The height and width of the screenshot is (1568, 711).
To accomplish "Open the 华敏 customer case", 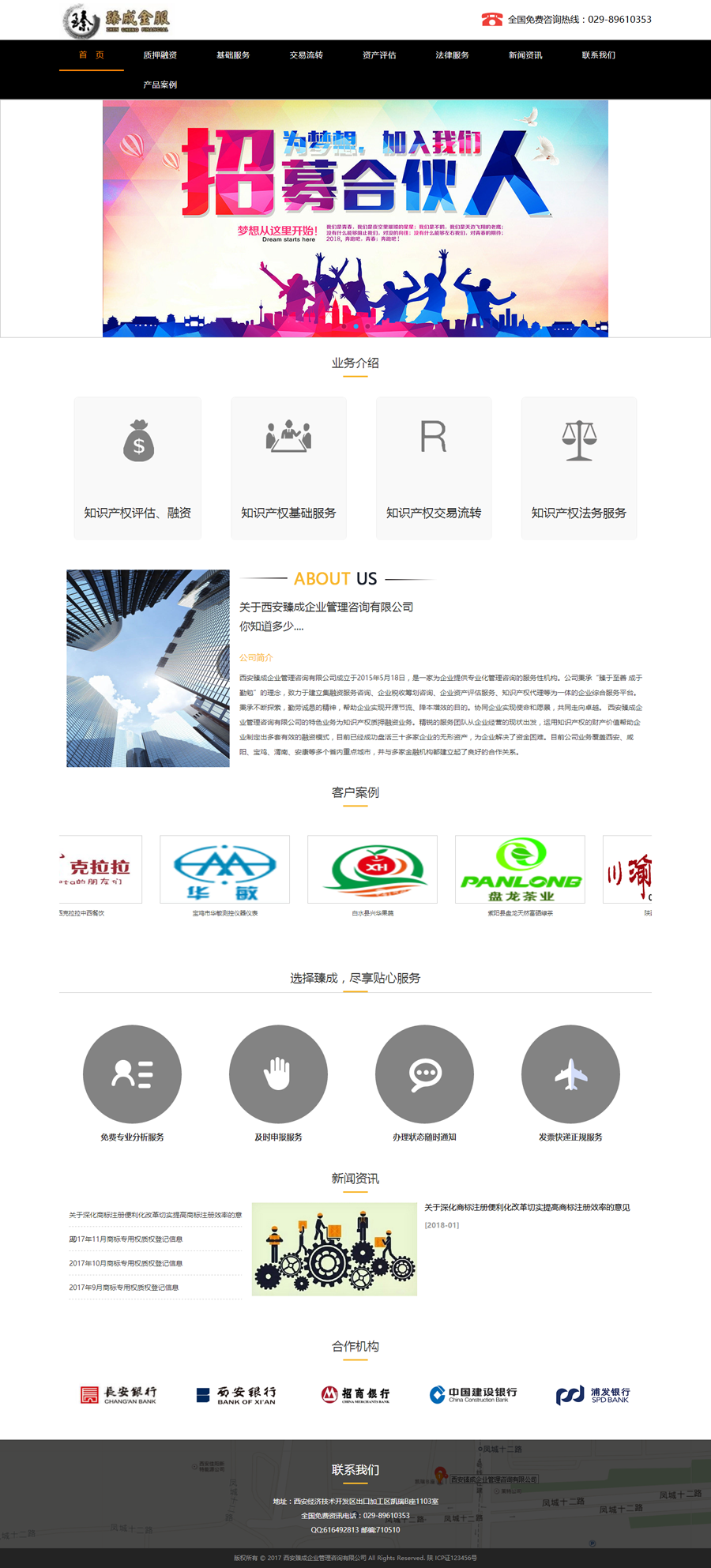I will pos(224,869).
